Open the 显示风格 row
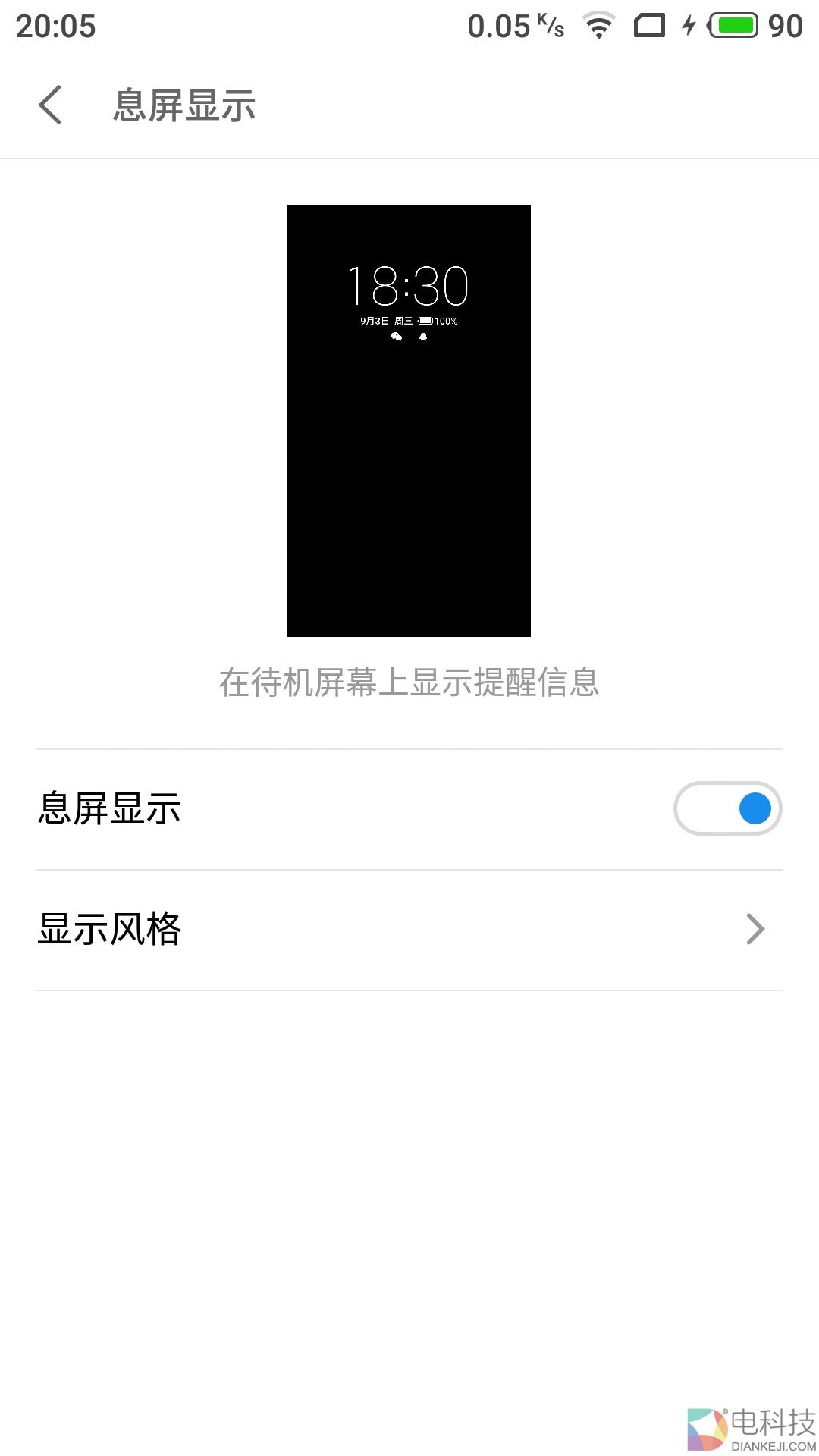Image resolution: width=819 pixels, height=1456 pixels. [x=409, y=930]
